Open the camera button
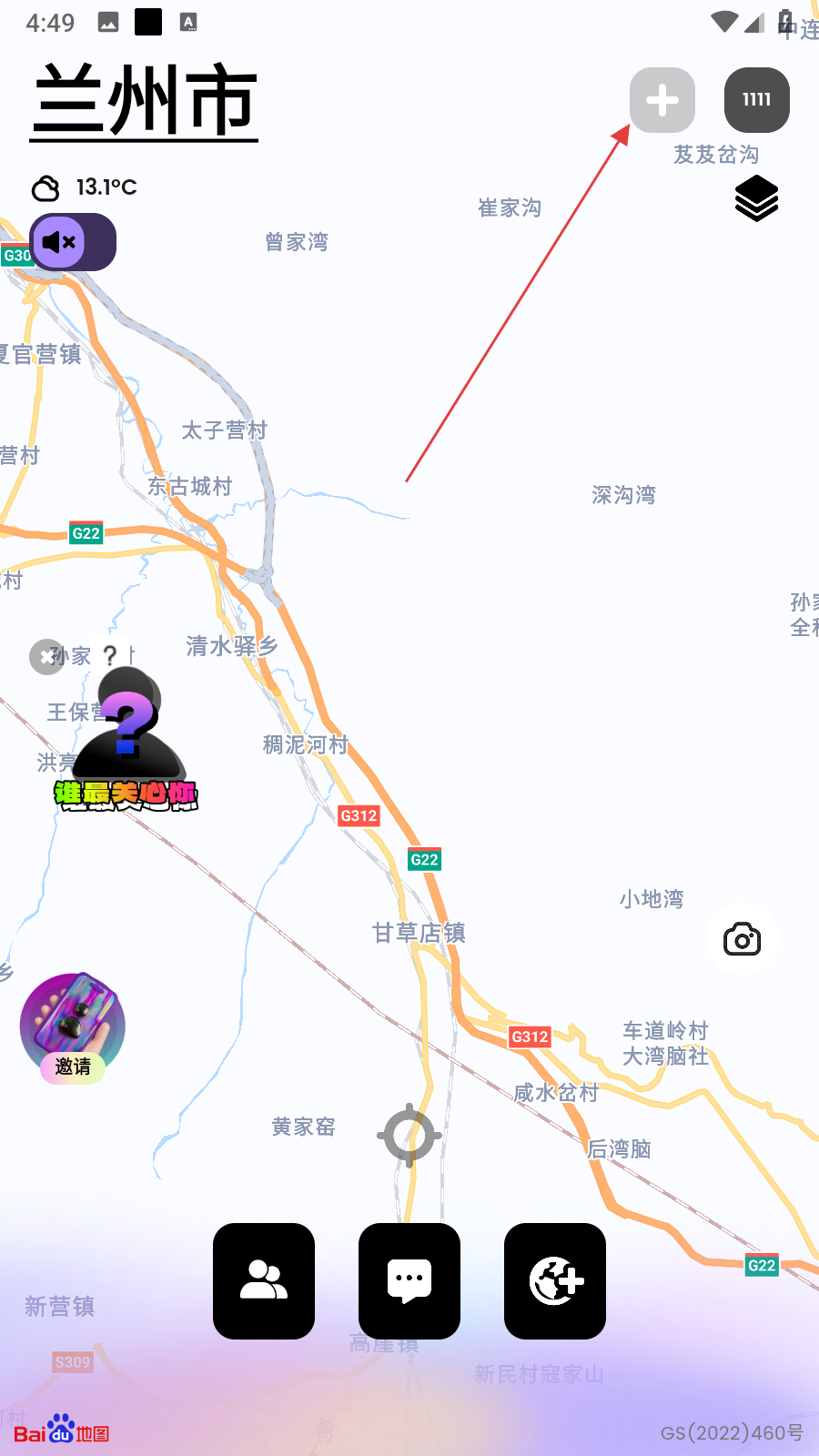This screenshot has height=1456, width=819. pyautogui.click(x=742, y=939)
